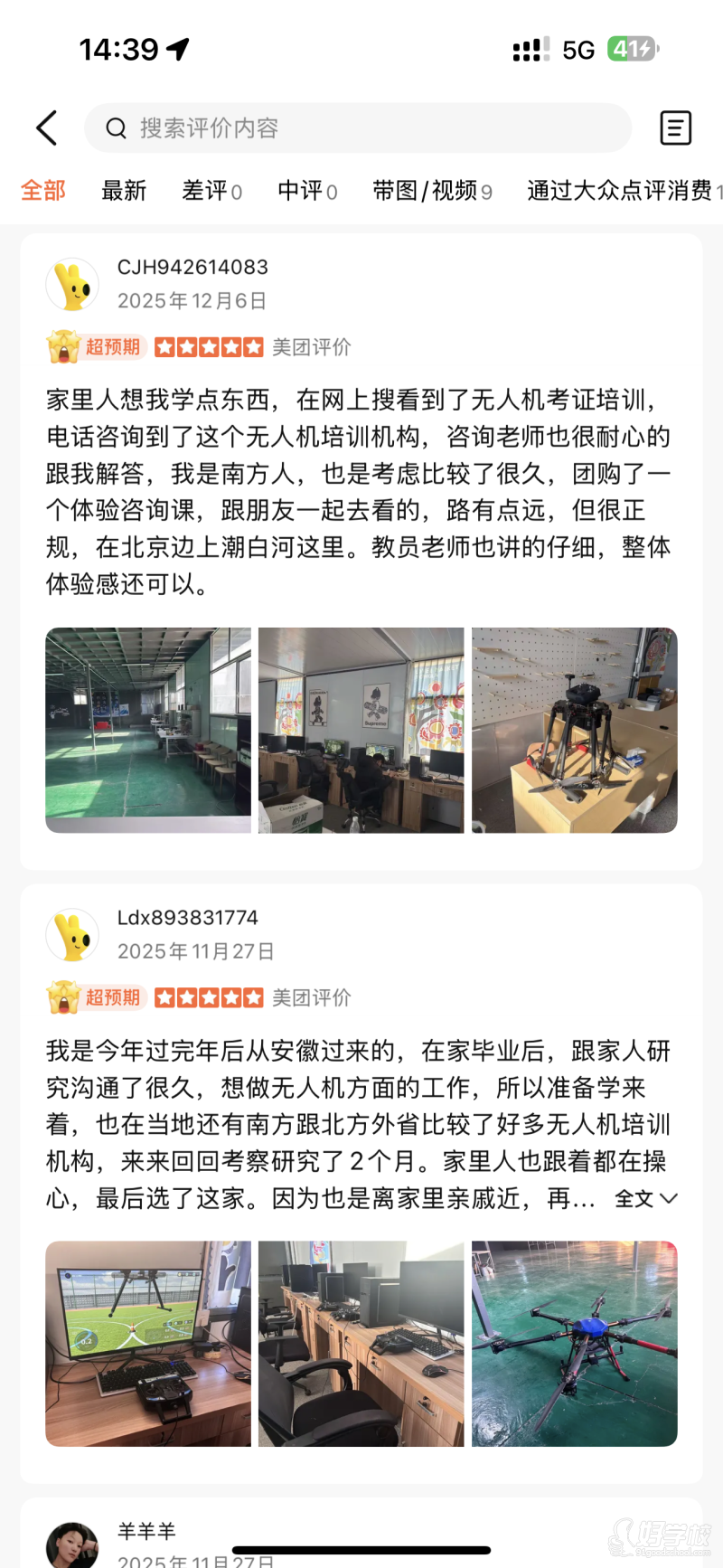
Task: Select the 通过大众点评消费 filter tab
Action: click(x=624, y=191)
